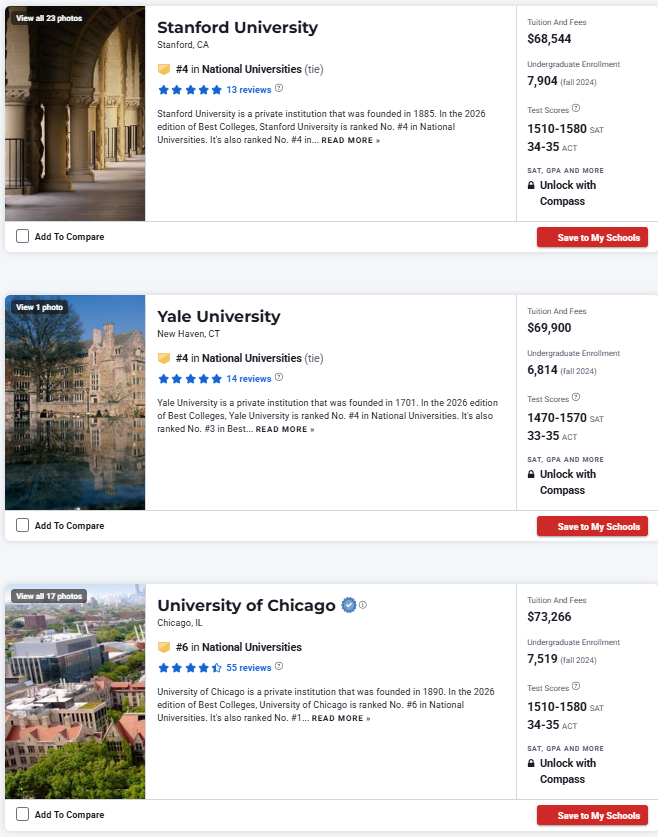Image resolution: width=658 pixels, height=837 pixels.
Task: Unlock Stanford's SAT, GPA data with Compass
Action: [x=567, y=193]
